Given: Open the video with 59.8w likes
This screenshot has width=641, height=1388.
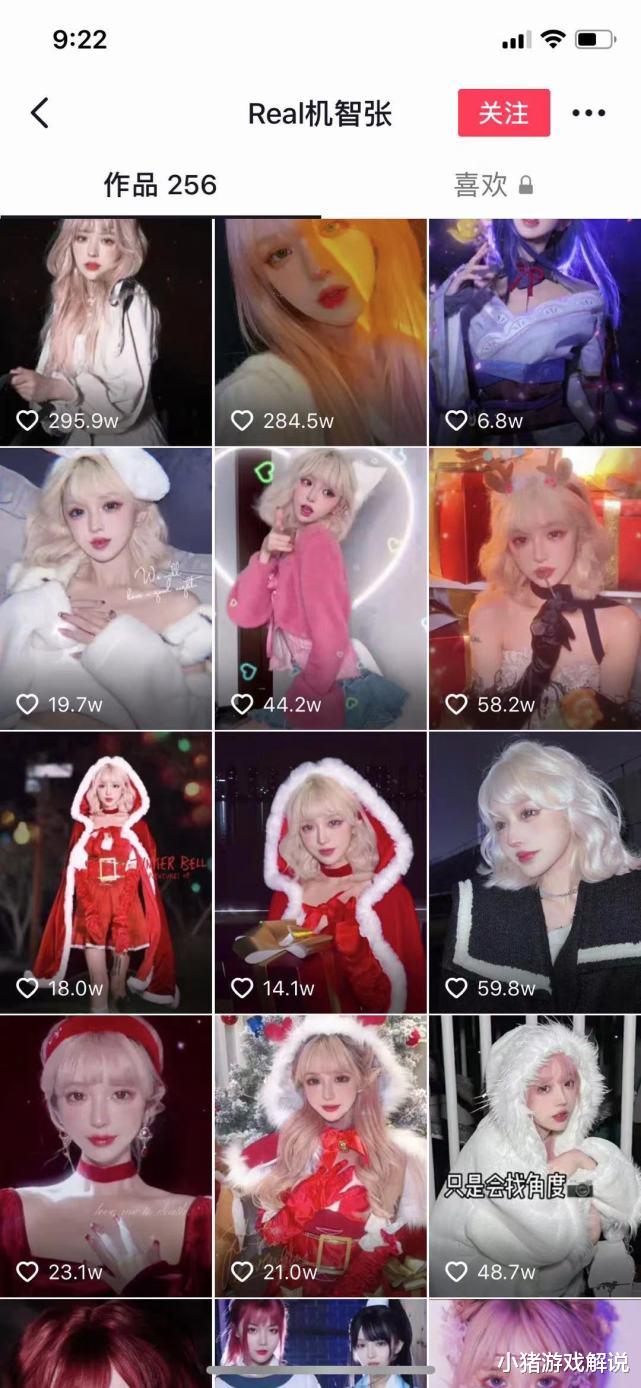Looking at the screenshot, I should [x=535, y=872].
